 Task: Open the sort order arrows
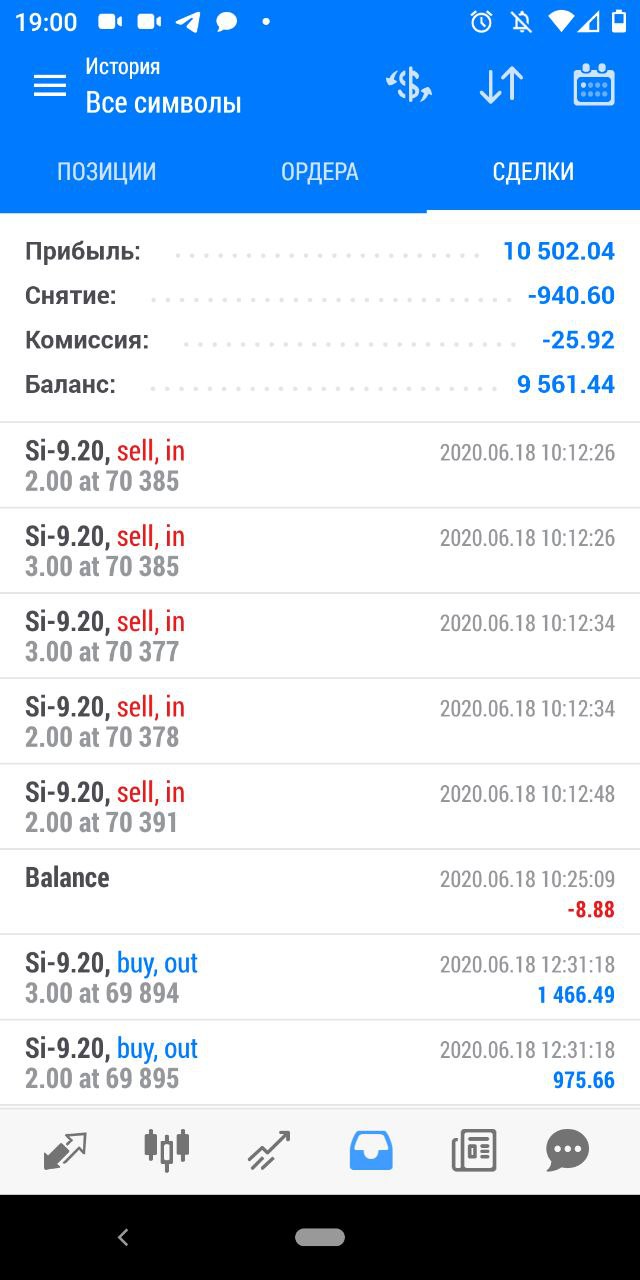click(501, 86)
